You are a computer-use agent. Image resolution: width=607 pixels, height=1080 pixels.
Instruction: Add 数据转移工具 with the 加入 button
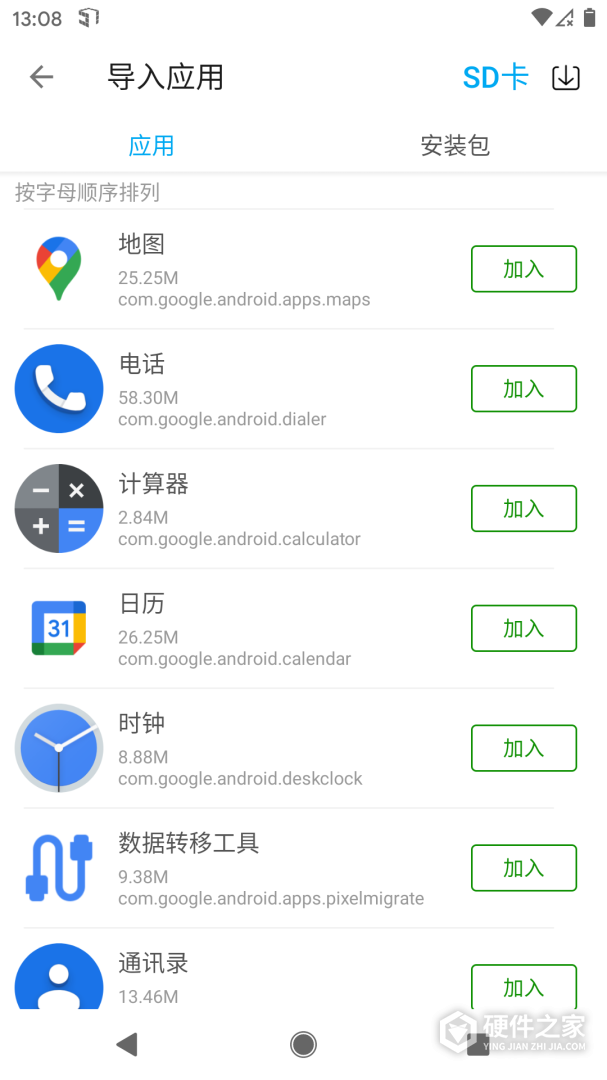tap(524, 868)
